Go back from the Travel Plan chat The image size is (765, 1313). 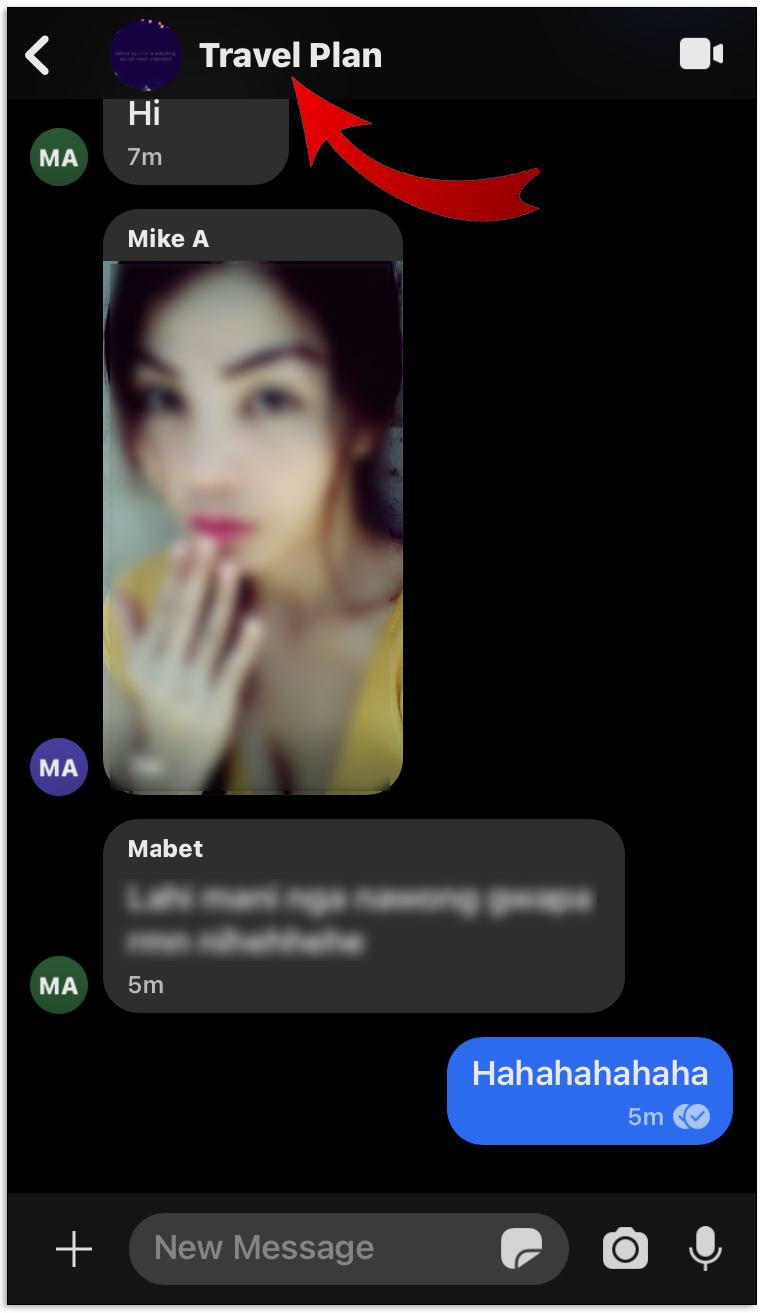(x=38, y=55)
